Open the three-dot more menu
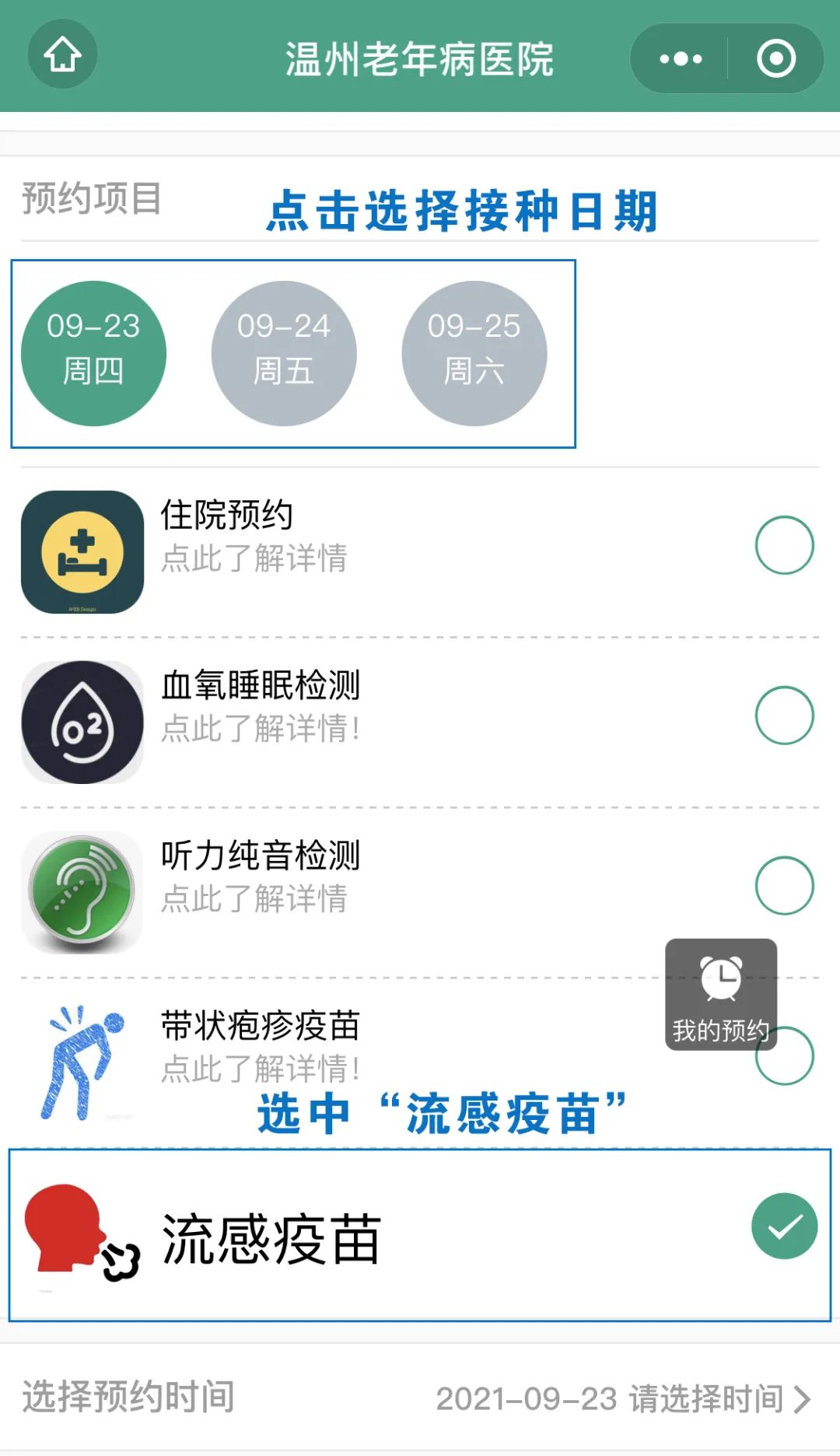 (x=681, y=59)
